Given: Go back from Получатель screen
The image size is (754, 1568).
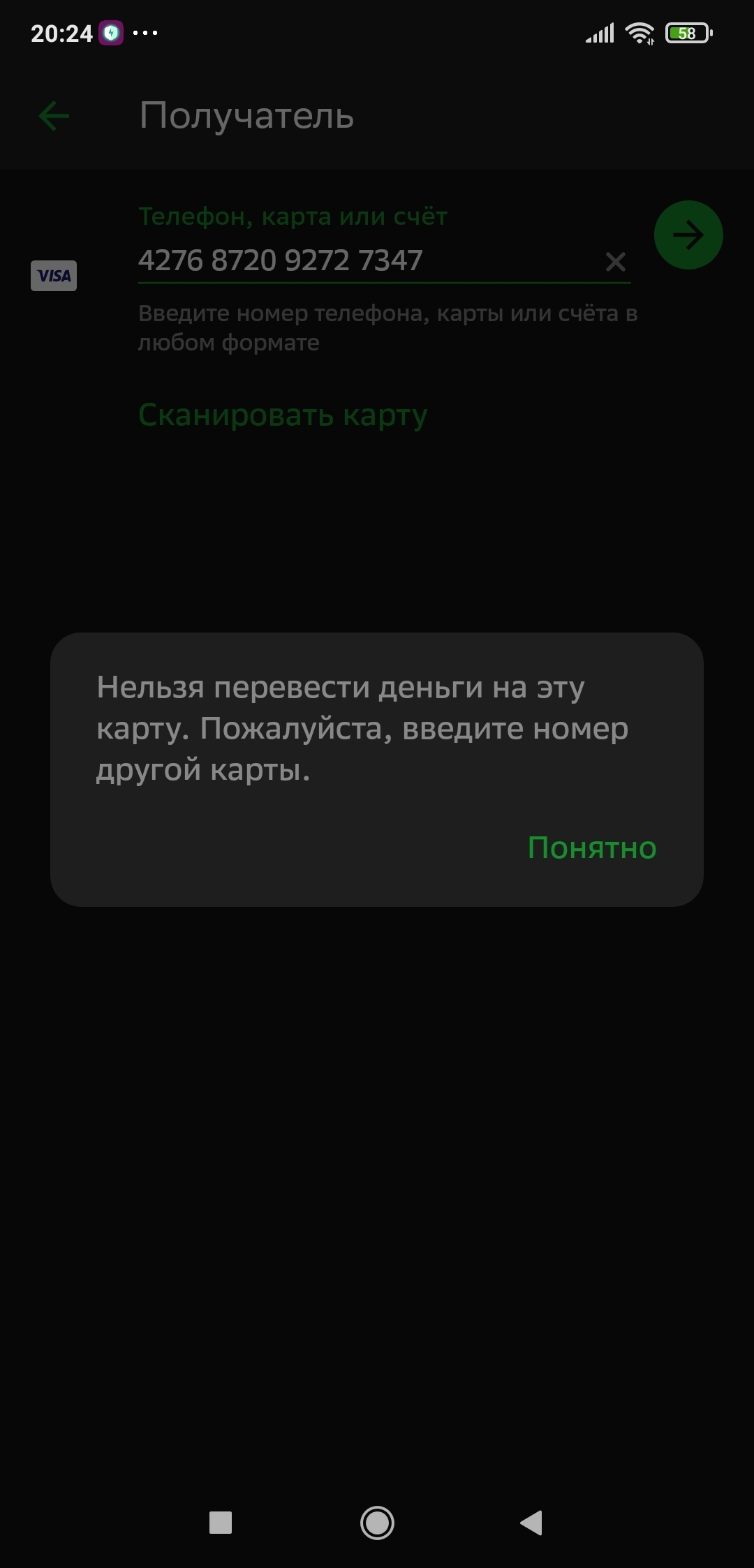Looking at the screenshot, I should click(54, 116).
